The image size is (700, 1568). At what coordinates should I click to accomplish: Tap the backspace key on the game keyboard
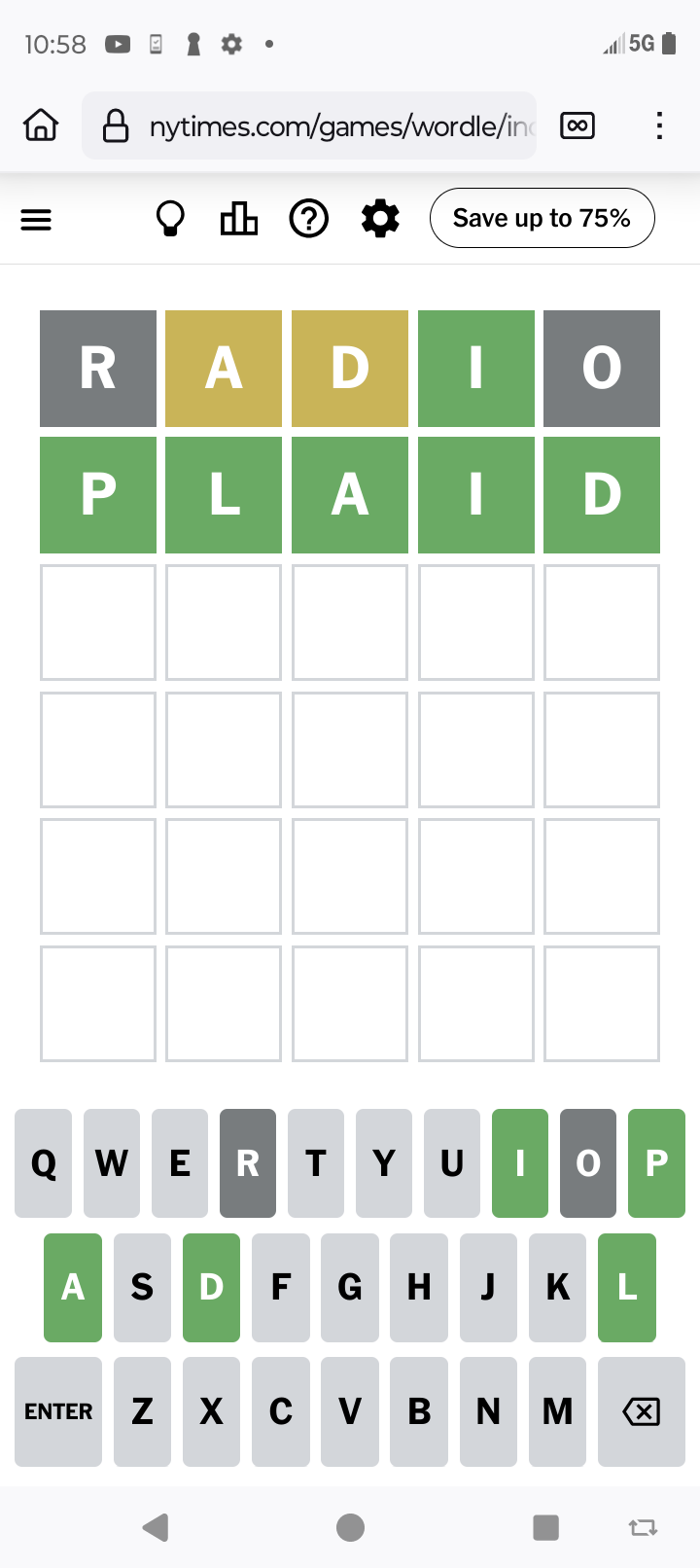point(642,1411)
